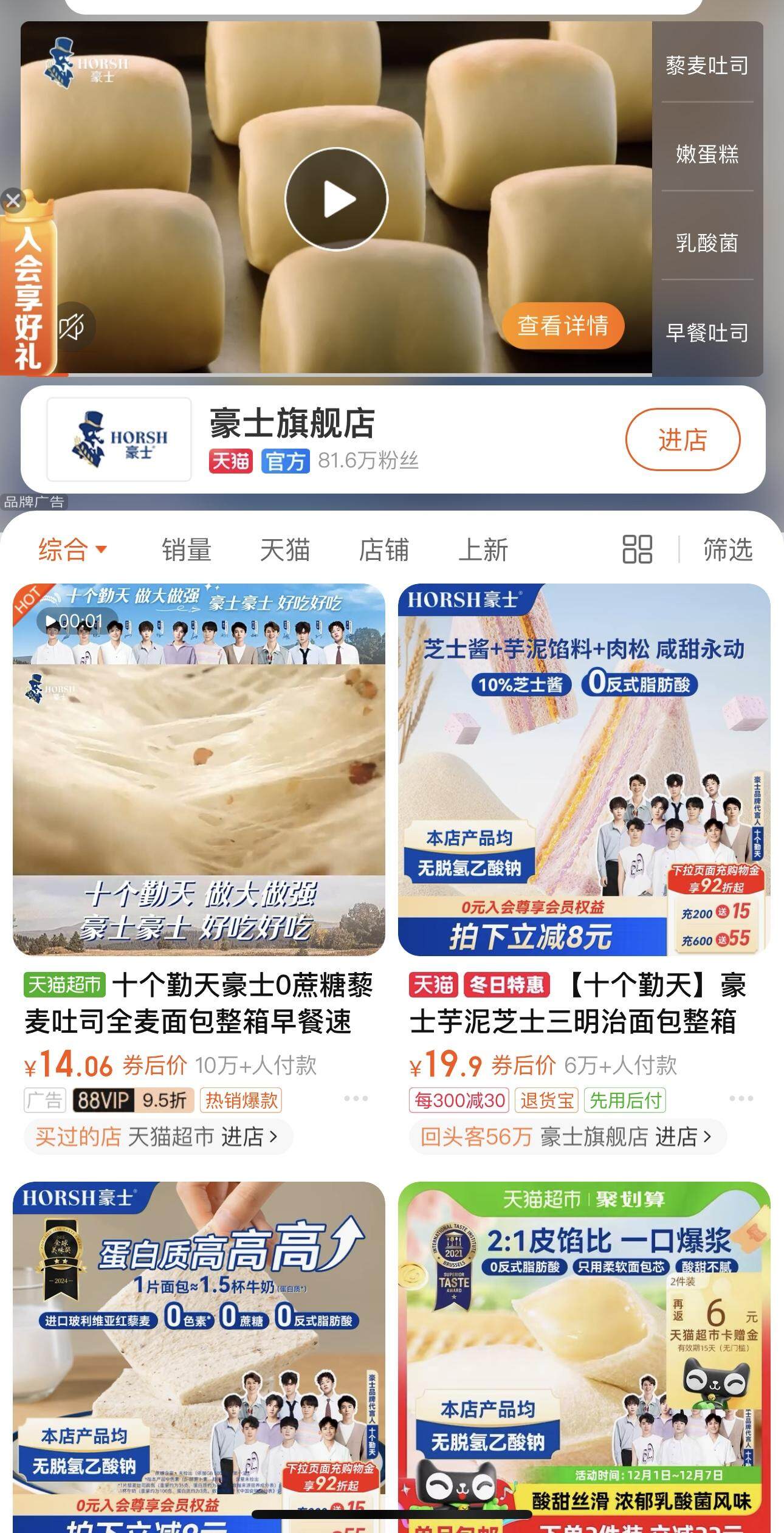Enter the 豪士旗舰店 via 进店 button

(683, 439)
